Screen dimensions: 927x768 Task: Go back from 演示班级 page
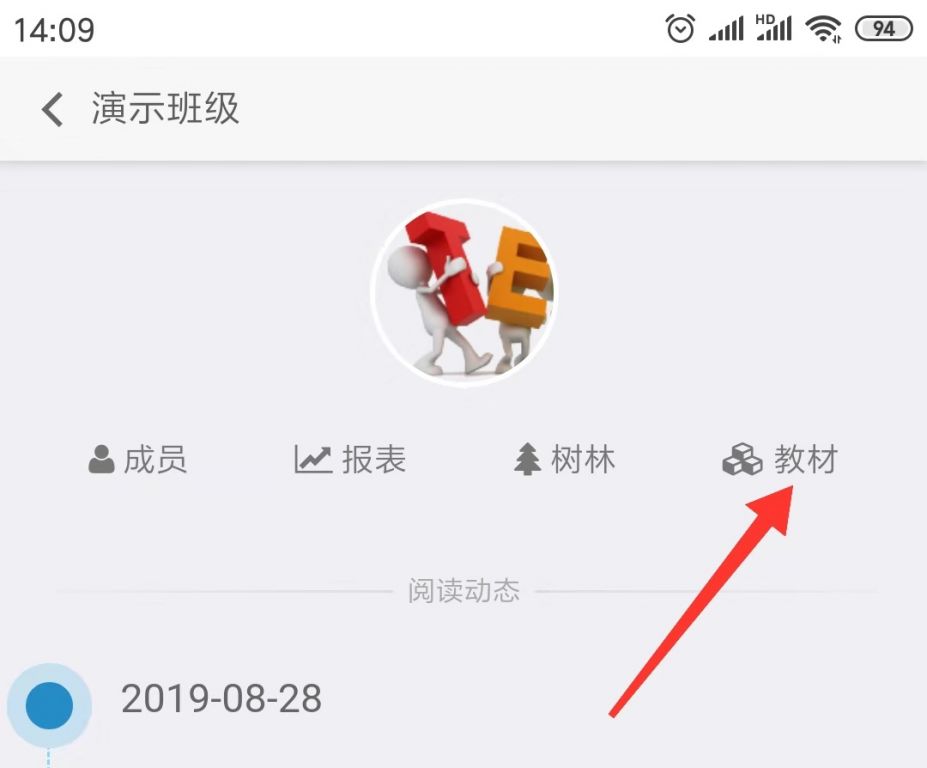52,109
